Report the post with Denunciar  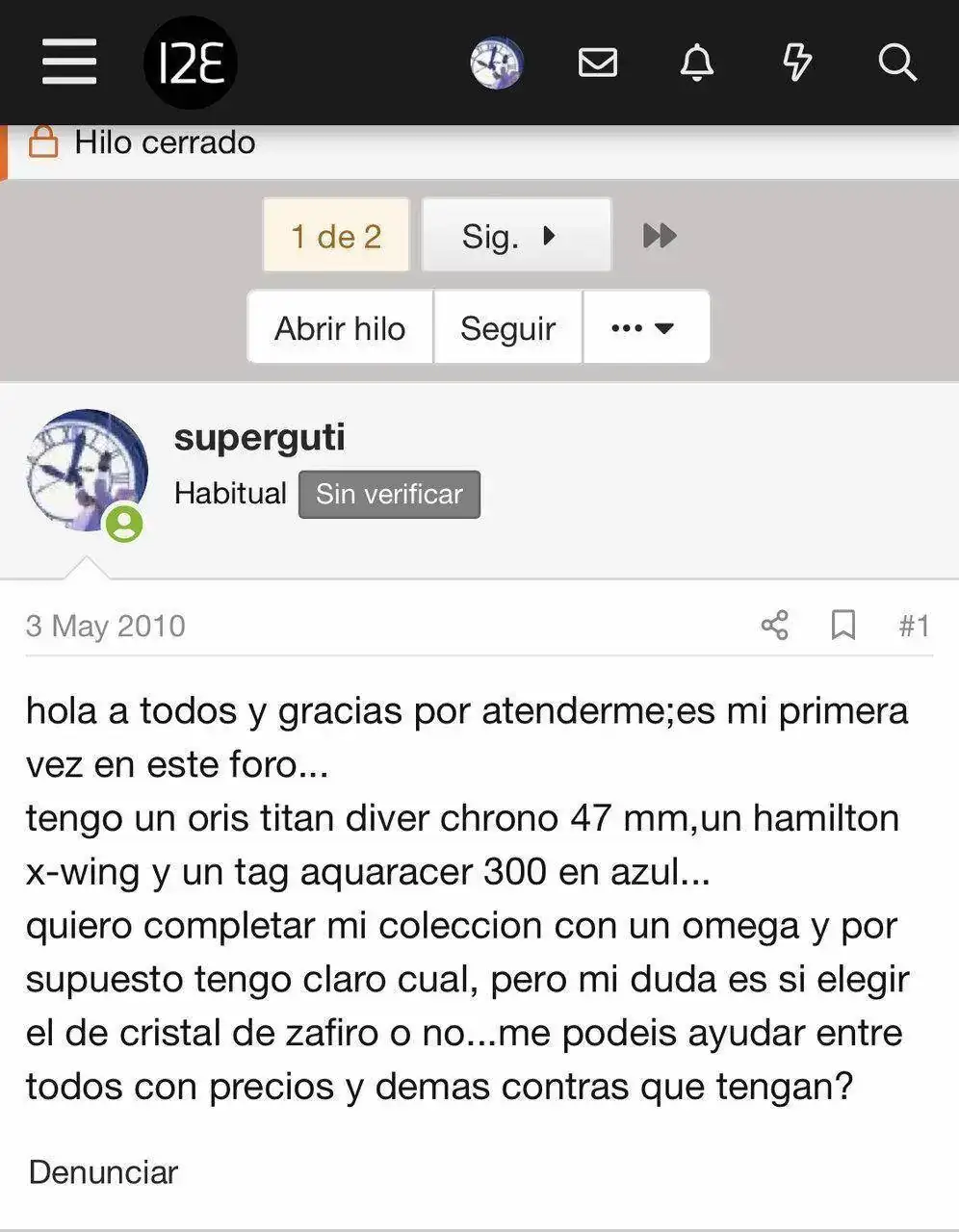tap(104, 1172)
